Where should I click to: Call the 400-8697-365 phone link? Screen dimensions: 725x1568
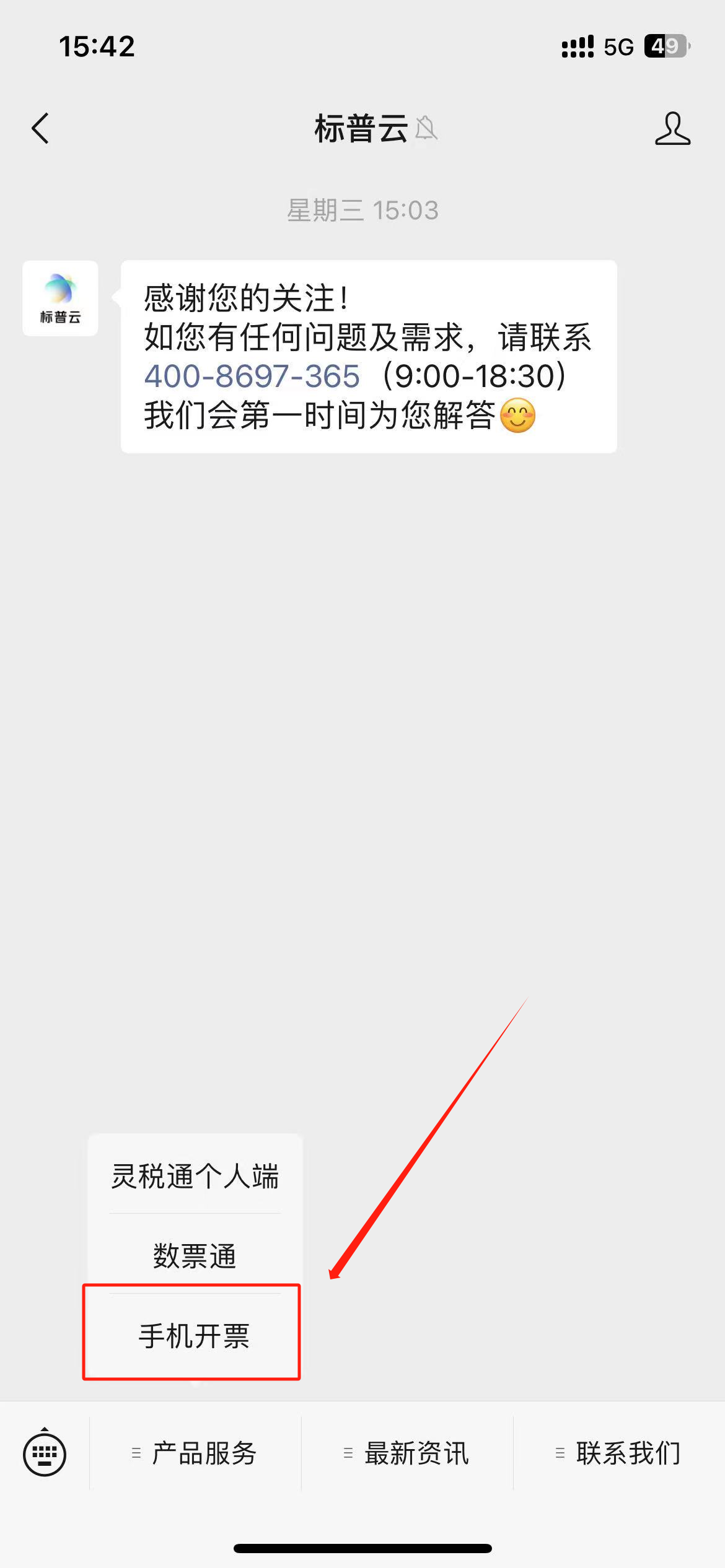[252, 376]
